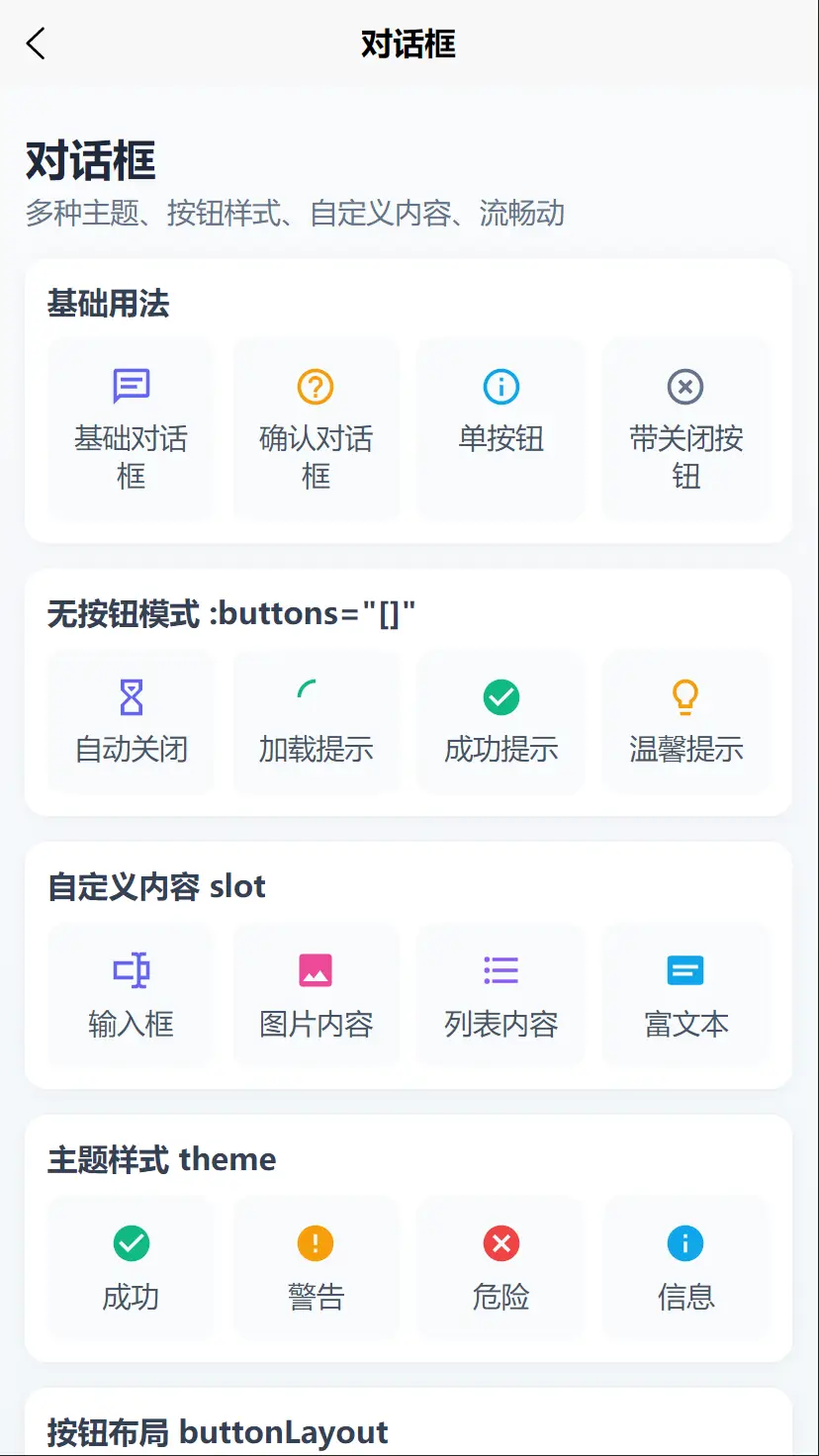The image size is (819, 1456).
Task: Go back using the top arrow
Action: click(36, 44)
